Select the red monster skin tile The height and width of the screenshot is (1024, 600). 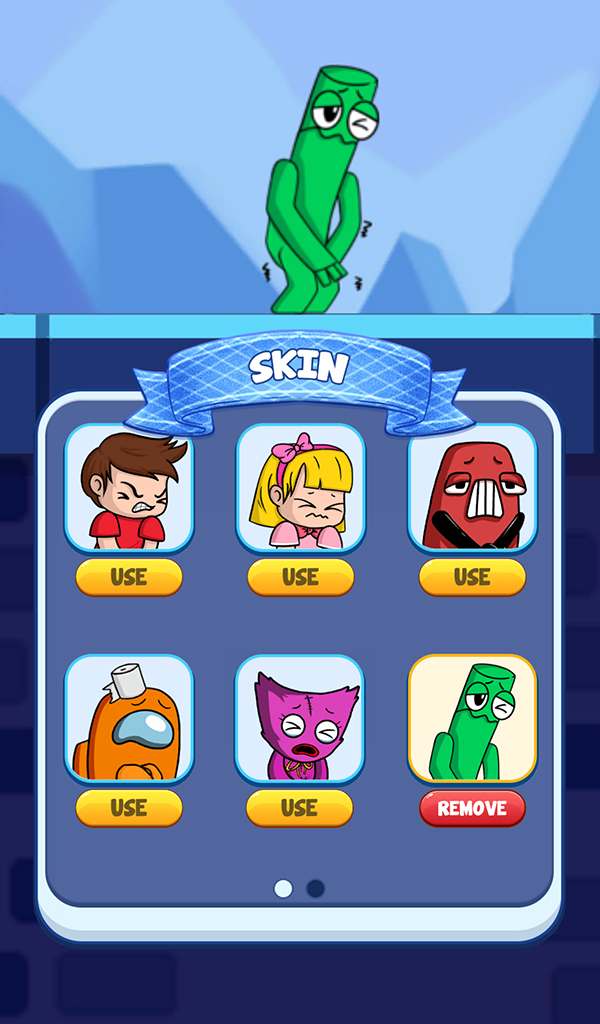(472, 488)
